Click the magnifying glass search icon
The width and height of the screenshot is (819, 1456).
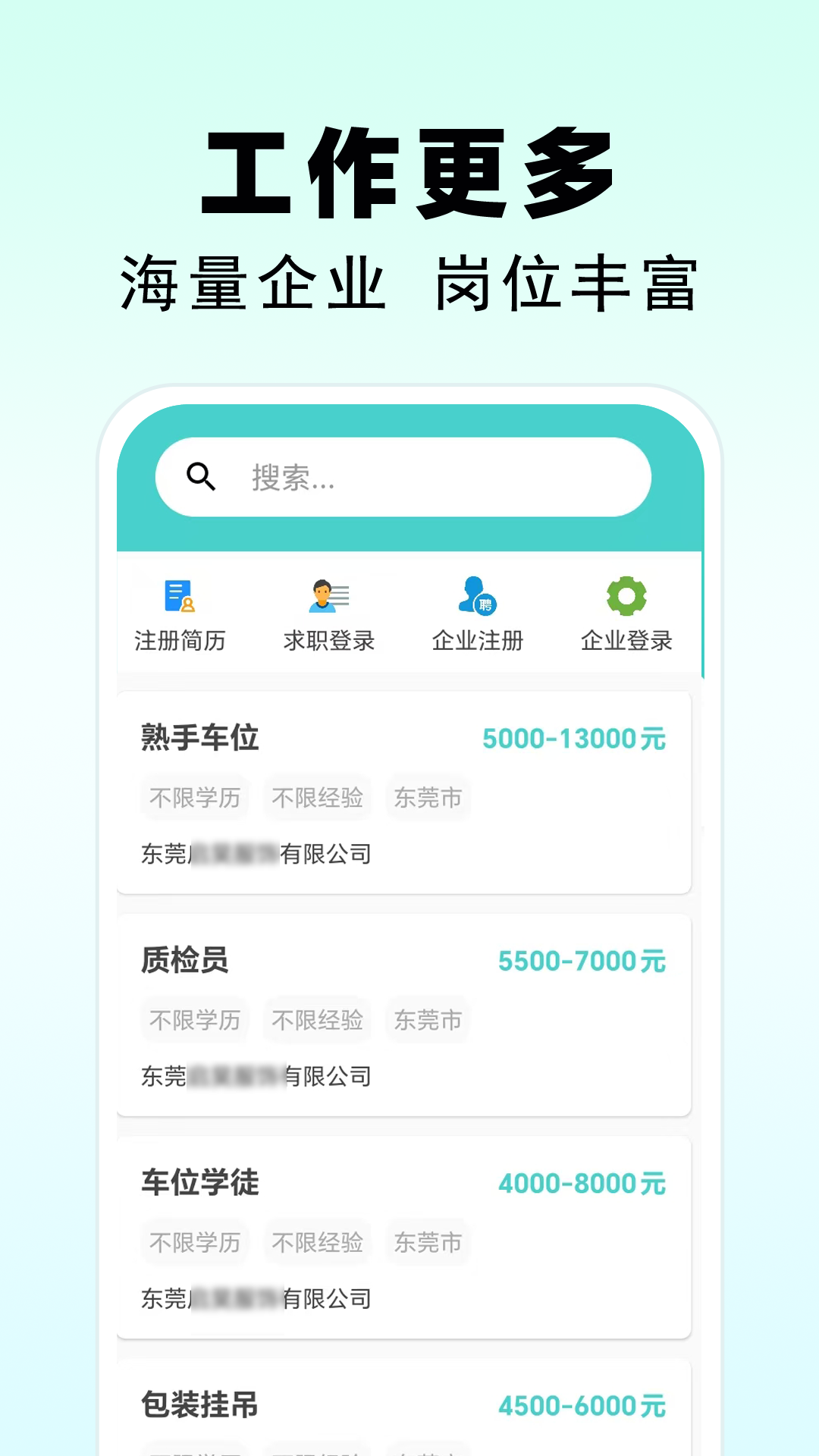(x=200, y=477)
